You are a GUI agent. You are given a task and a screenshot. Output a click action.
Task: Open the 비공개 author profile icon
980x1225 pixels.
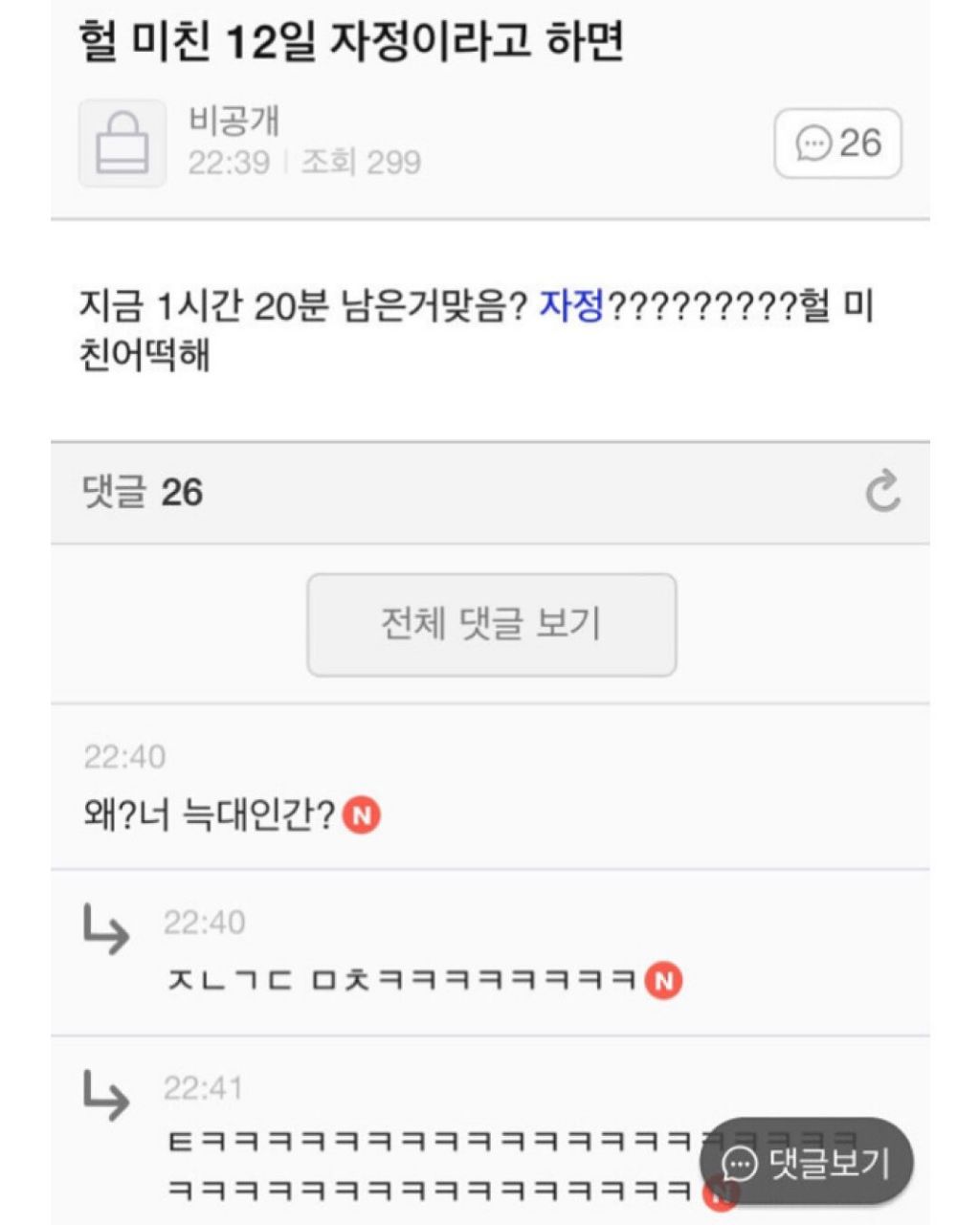coord(122,143)
